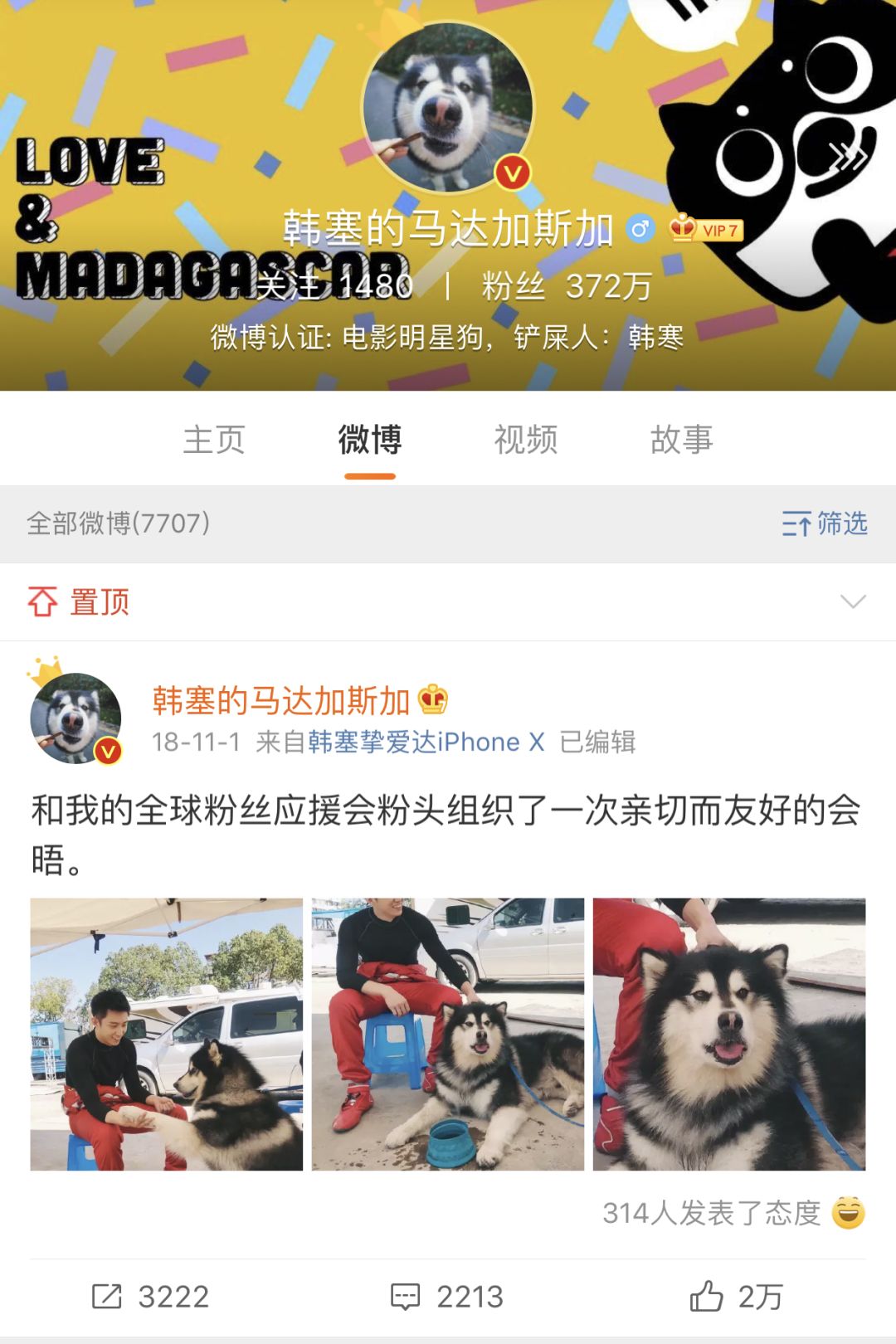Tap the VIP 7 membership badge
Image resolution: width=896 pixels, height=1344 pixels.
706,229
